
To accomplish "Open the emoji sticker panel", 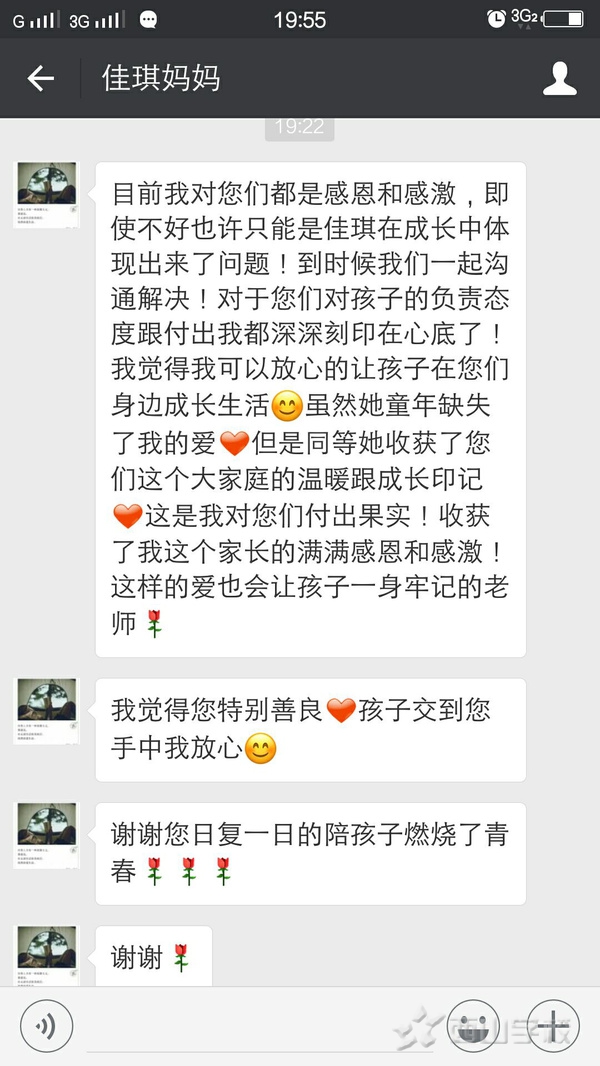I will pos(473,1025).
